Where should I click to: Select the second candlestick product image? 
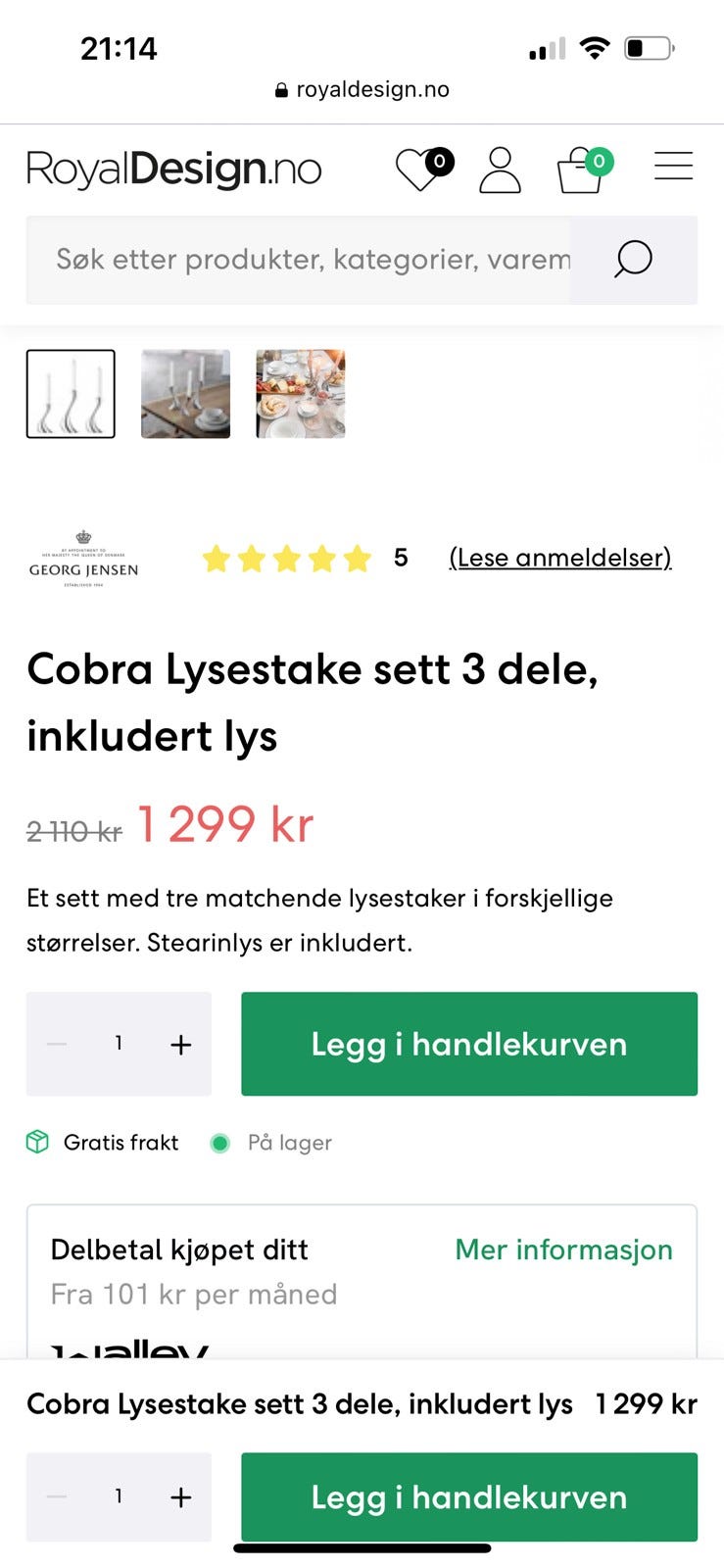click(x=184, y=393)
